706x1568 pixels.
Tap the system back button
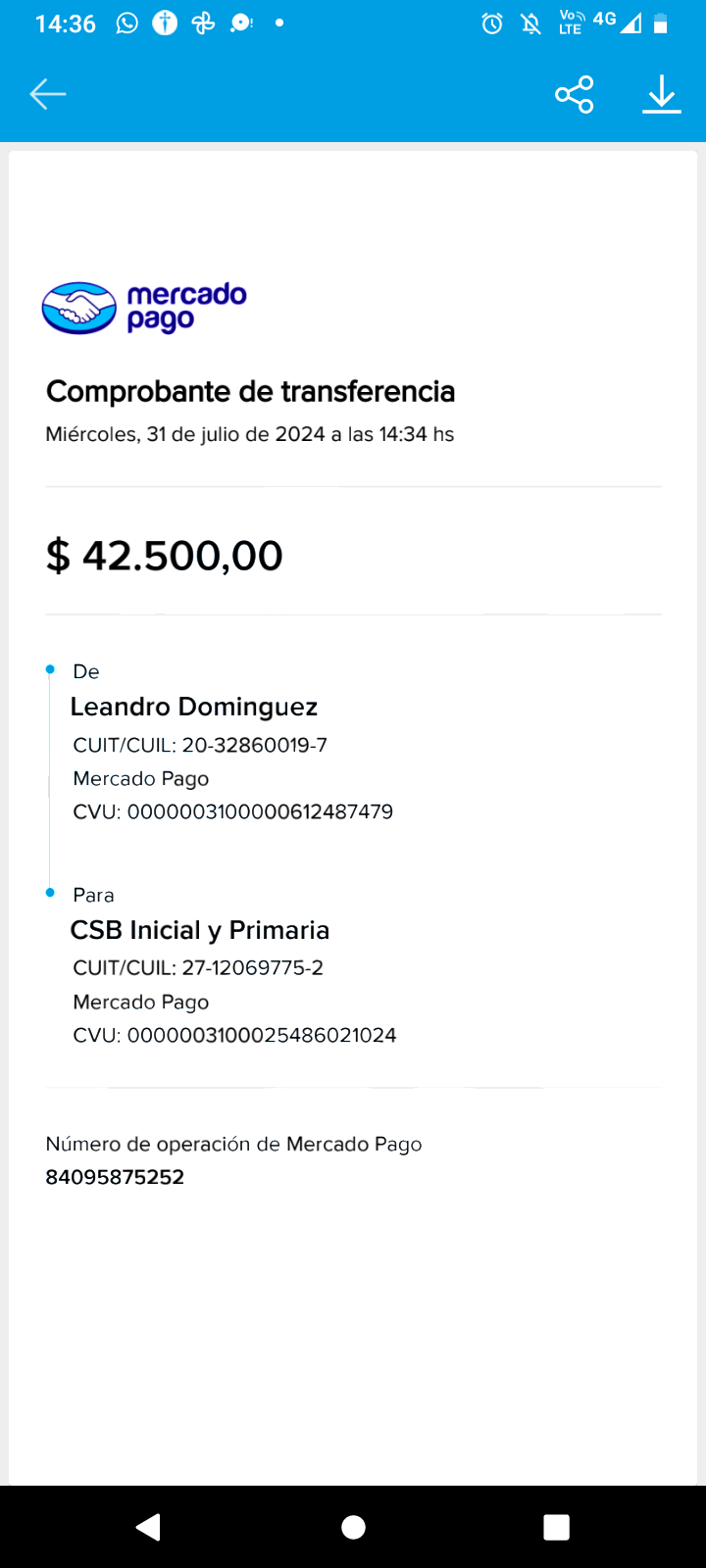[149, 1527]
